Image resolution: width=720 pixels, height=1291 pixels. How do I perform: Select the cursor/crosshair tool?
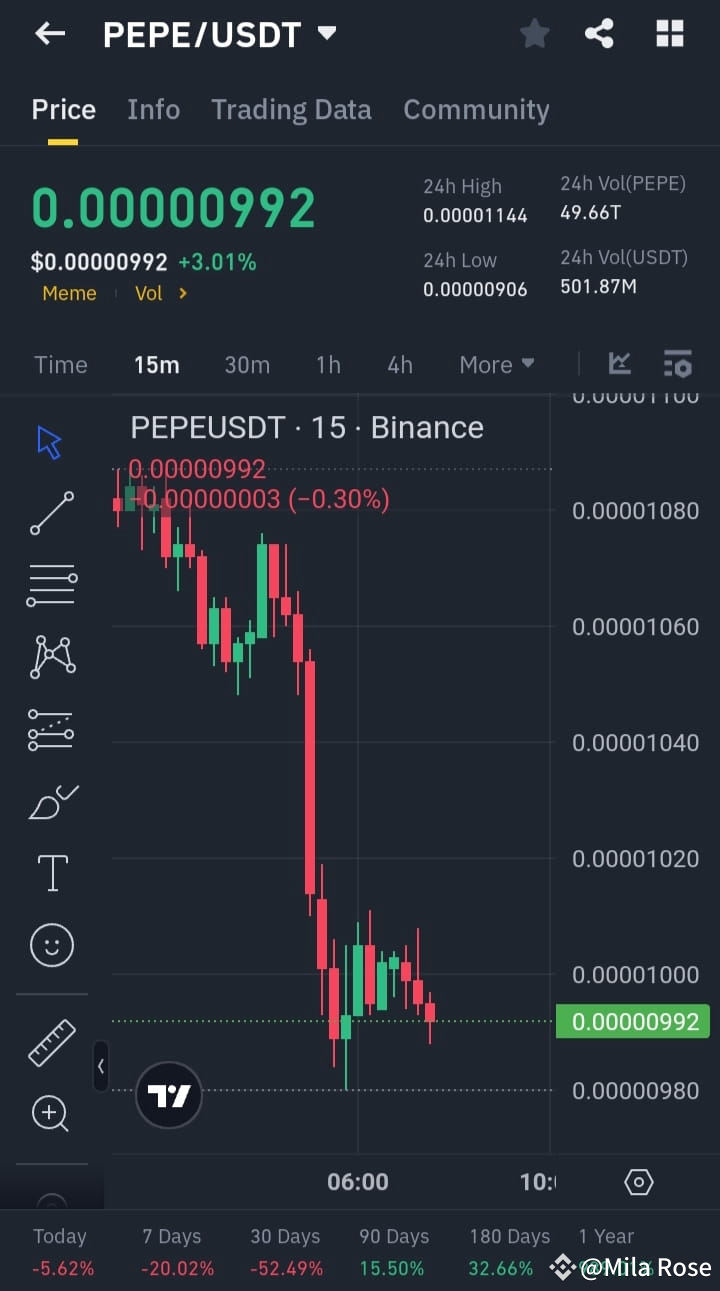click(49, 441)
